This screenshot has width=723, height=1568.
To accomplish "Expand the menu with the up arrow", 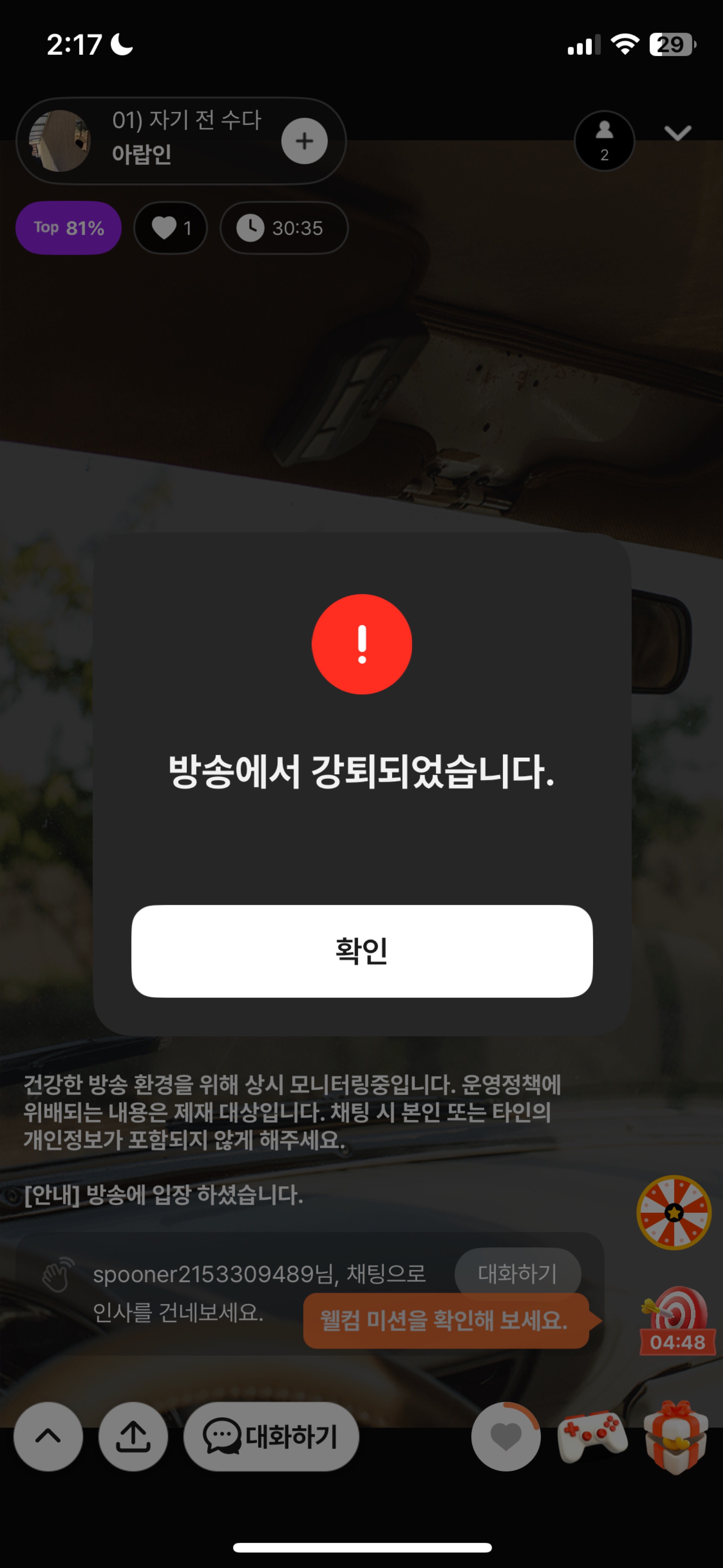I will click(x=48, y=1437).
